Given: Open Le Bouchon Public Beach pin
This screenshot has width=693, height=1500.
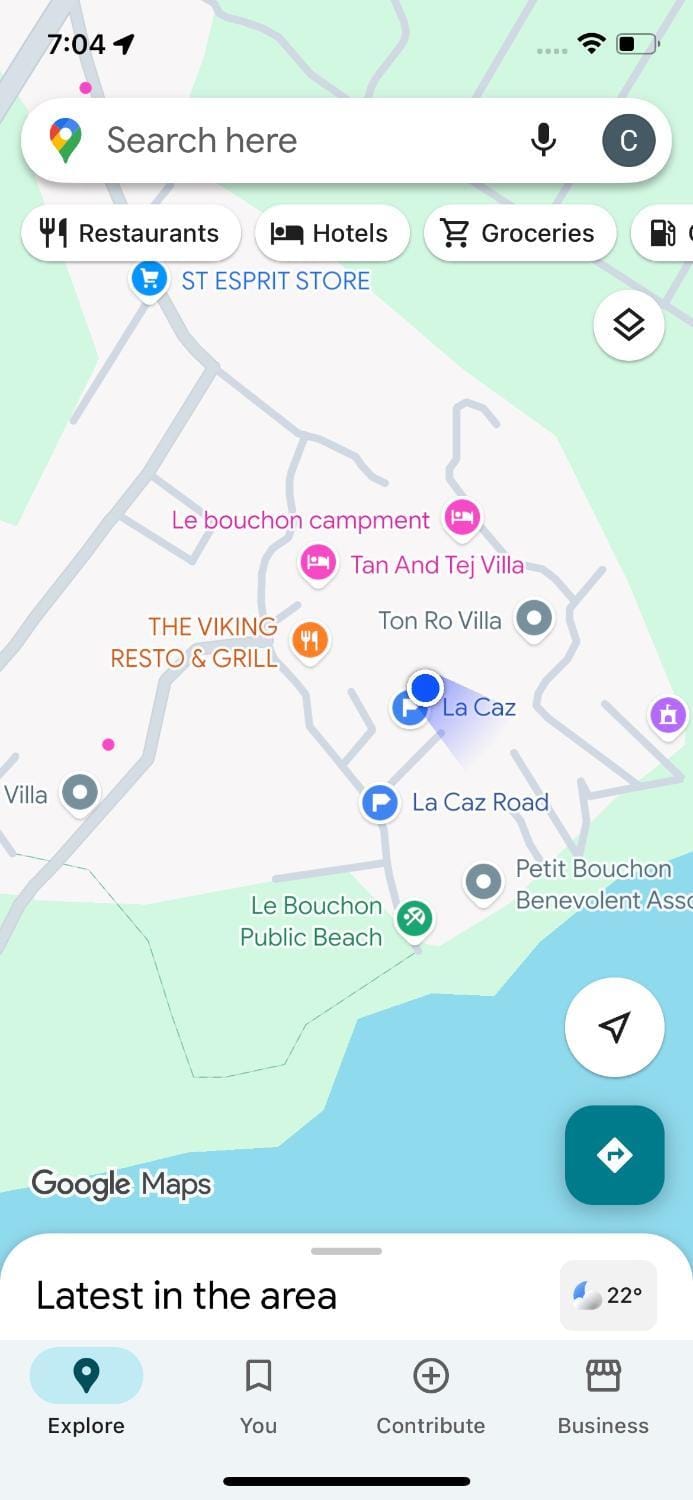Looking at the screenshot, I should click(414, 918).
